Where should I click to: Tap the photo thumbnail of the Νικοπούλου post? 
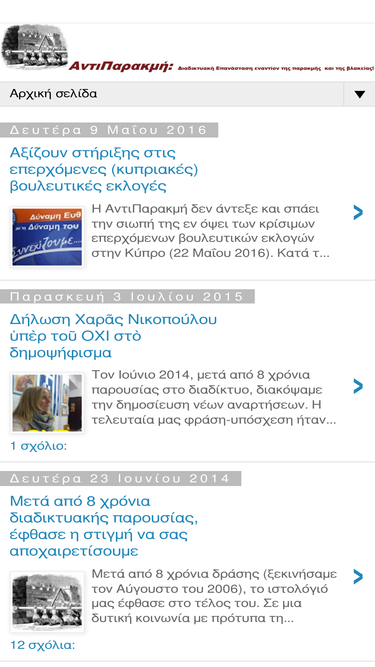click(x=47, y=403)
